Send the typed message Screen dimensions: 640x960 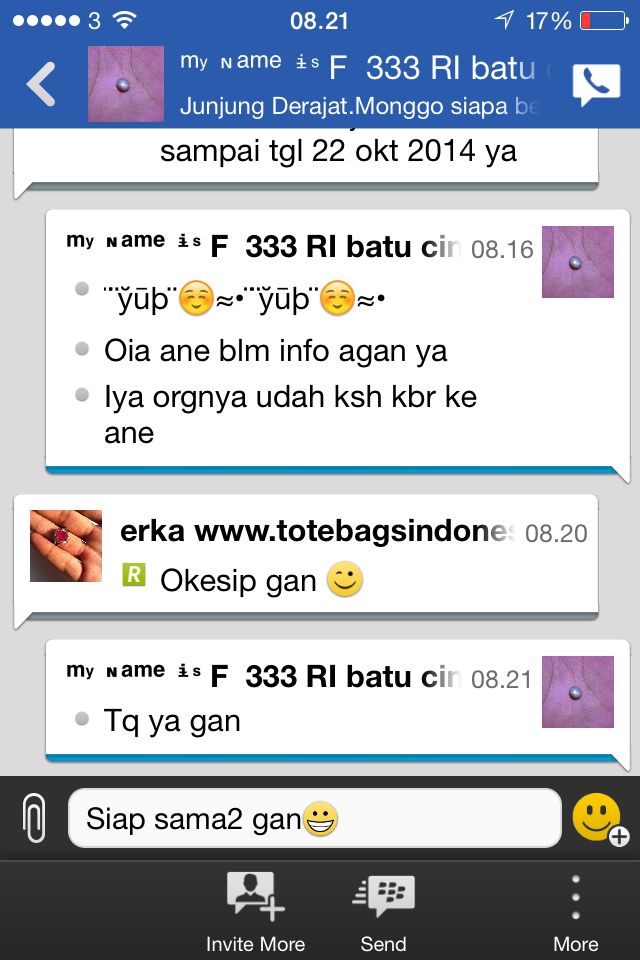point(384,910)
